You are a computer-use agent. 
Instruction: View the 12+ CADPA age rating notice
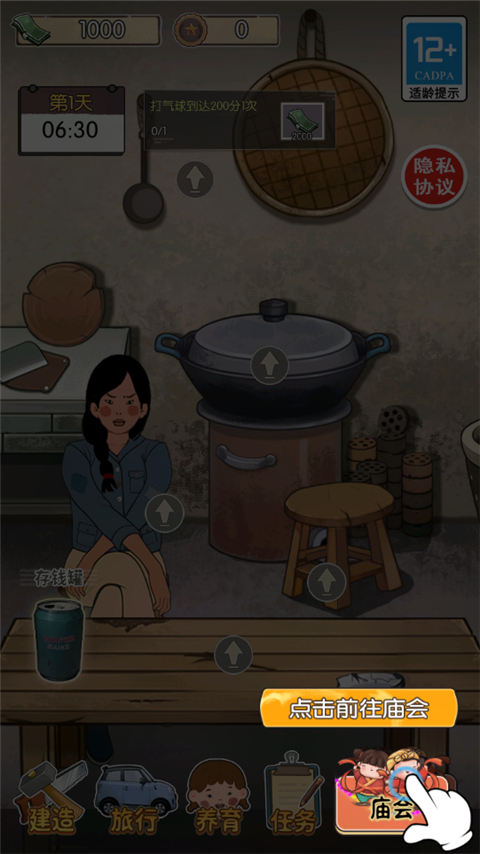point(434,58)
